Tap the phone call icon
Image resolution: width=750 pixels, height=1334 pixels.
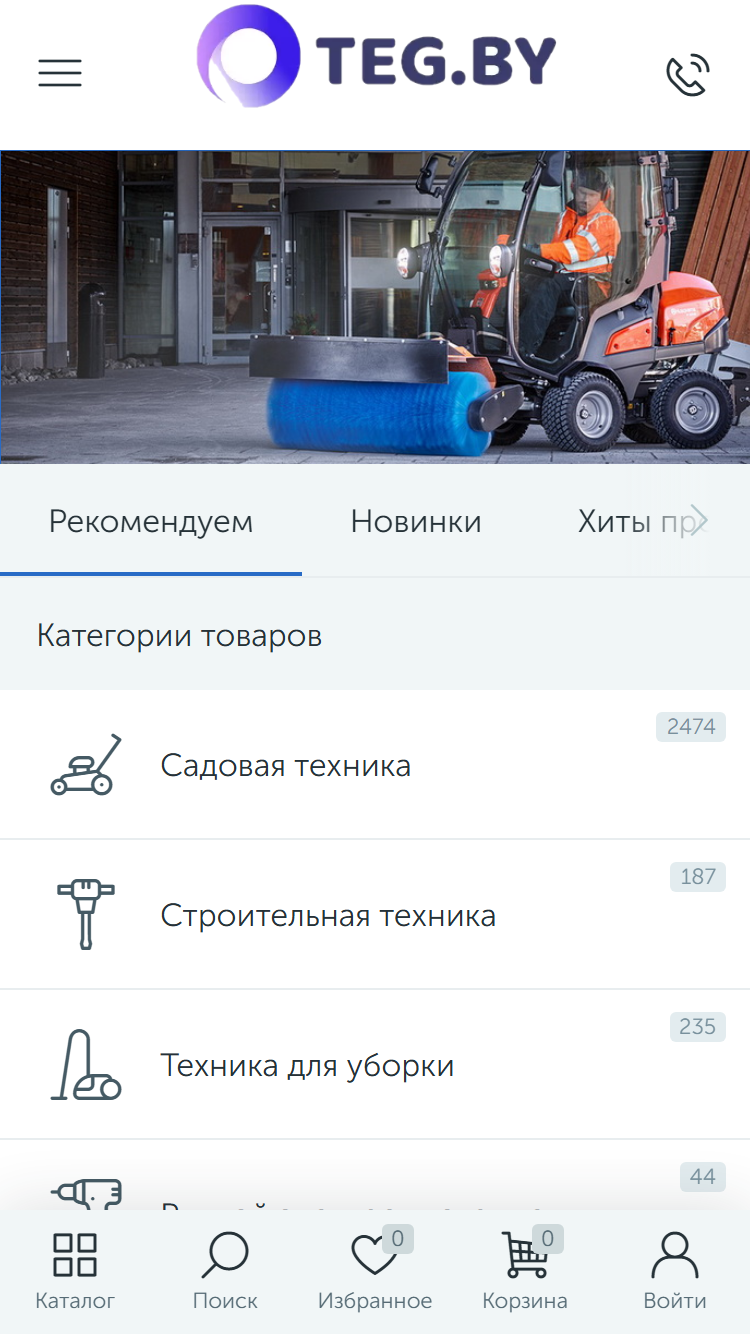pyautogui.click(x=688, y=75)
